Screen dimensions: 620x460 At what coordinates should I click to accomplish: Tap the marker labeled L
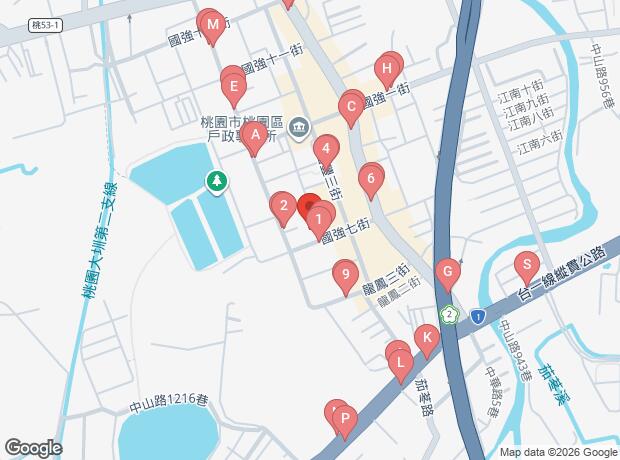[400, 362]
